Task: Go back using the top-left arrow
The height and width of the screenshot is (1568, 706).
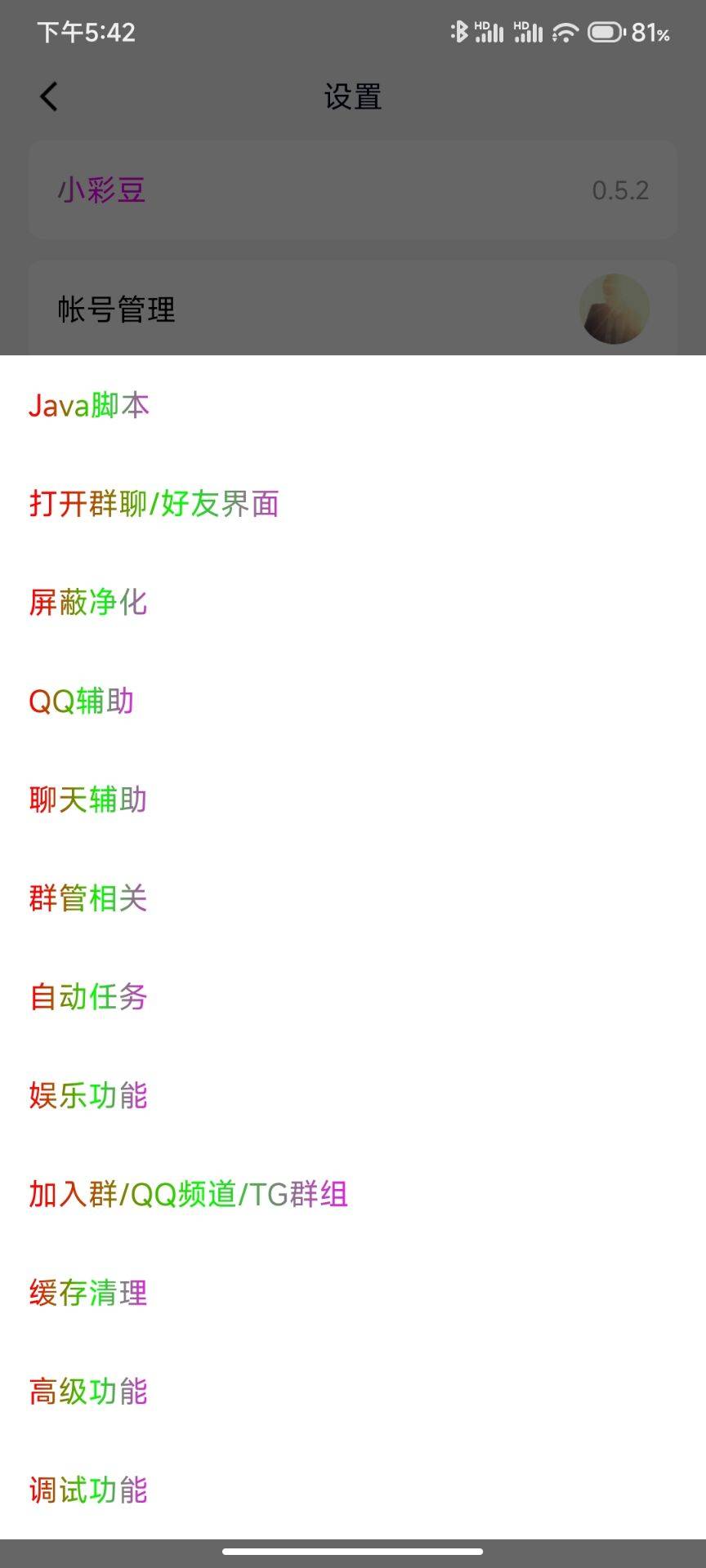Action: click(49, 96)
